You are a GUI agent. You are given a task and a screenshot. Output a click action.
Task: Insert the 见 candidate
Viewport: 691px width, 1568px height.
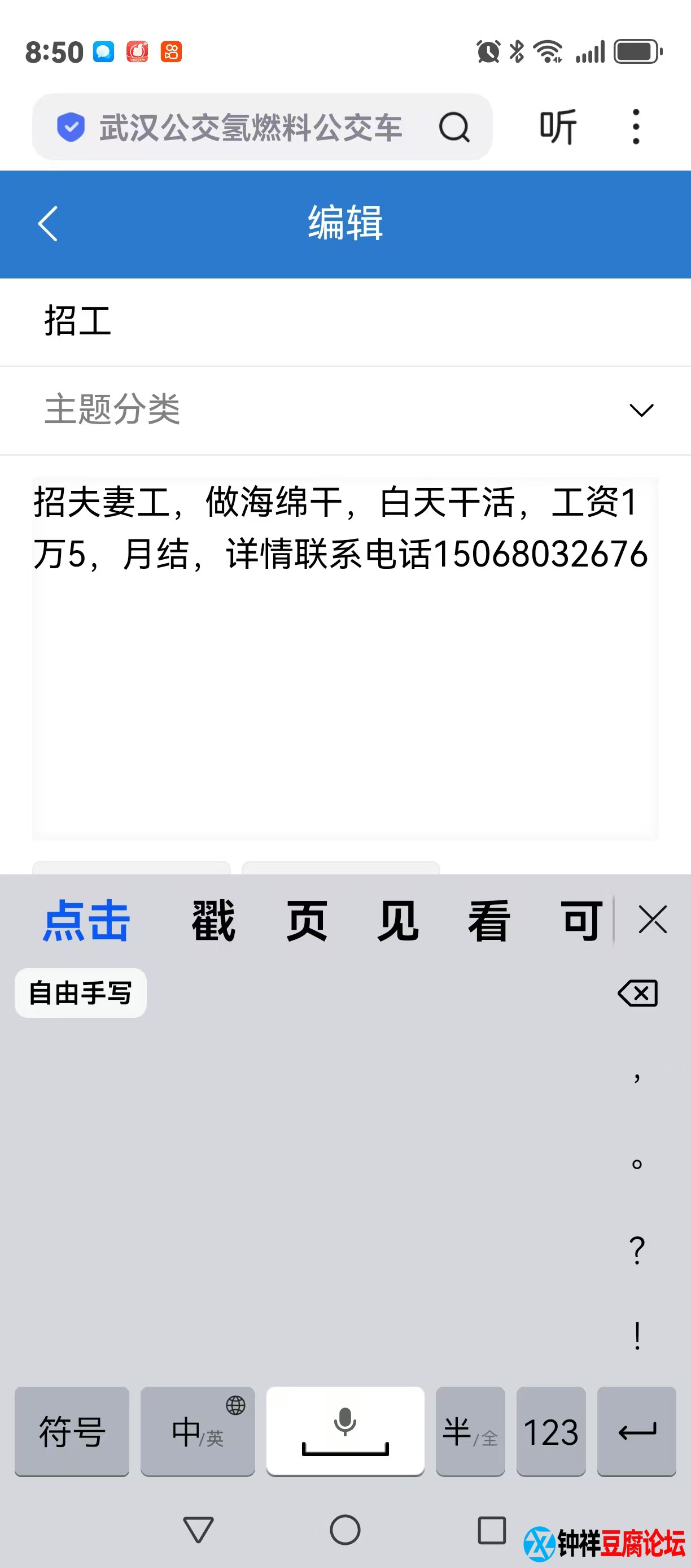tap(398, 920)
